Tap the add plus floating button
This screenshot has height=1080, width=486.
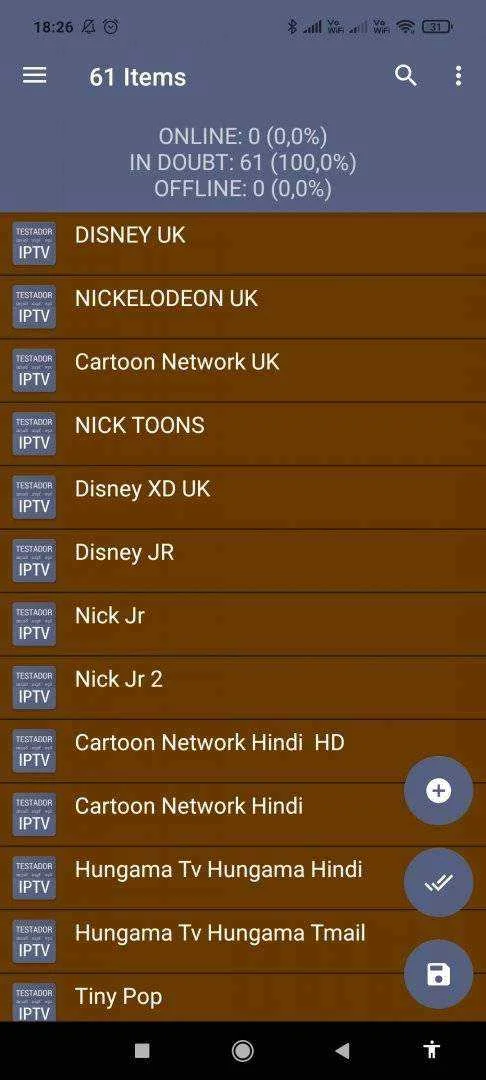pos(439,790)
